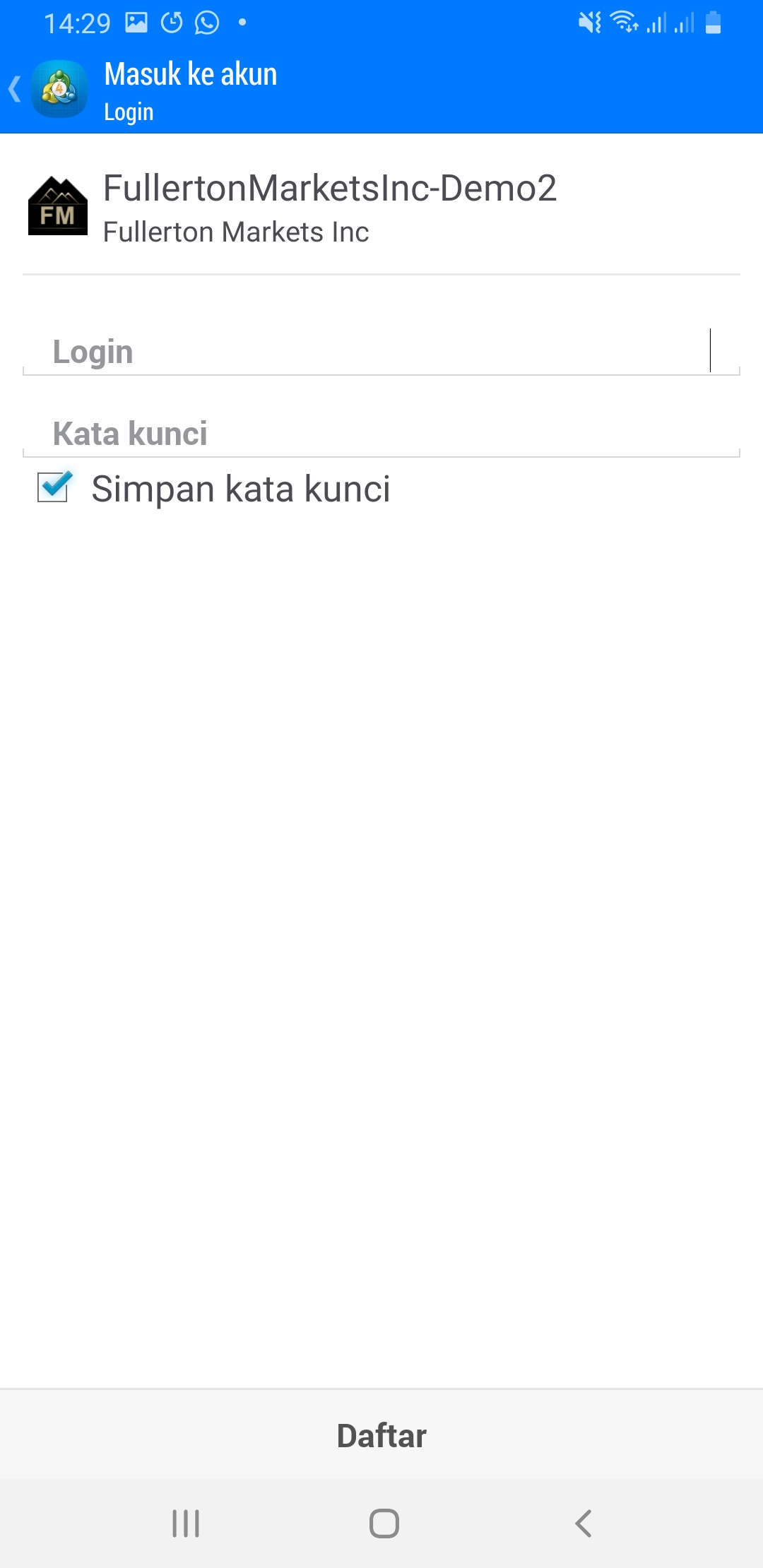763x1568 pixels.
Task: Go back using the header arrow
Action: pos(15,90)
